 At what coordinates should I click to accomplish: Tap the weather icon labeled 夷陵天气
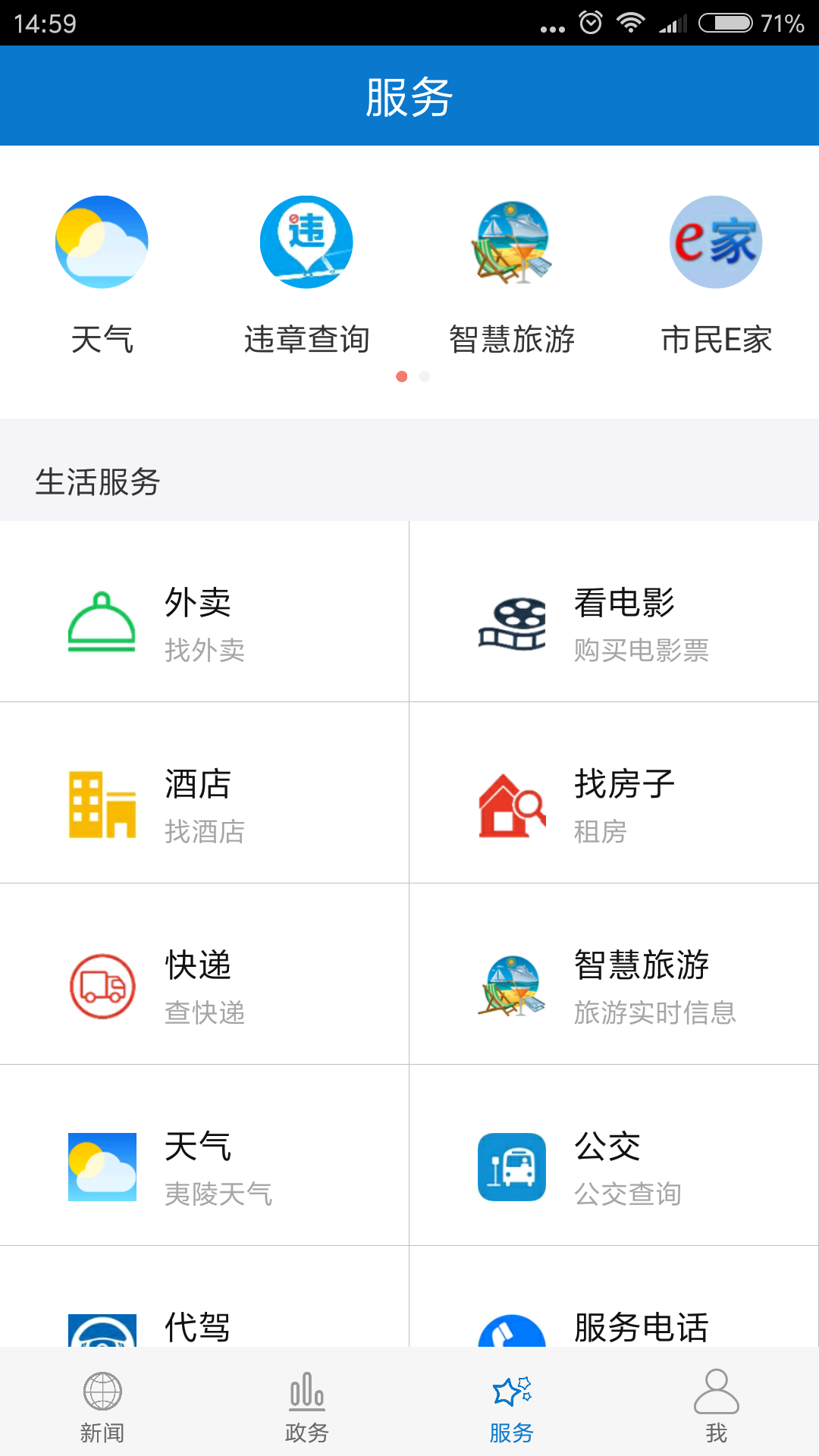pos(101,1168)
